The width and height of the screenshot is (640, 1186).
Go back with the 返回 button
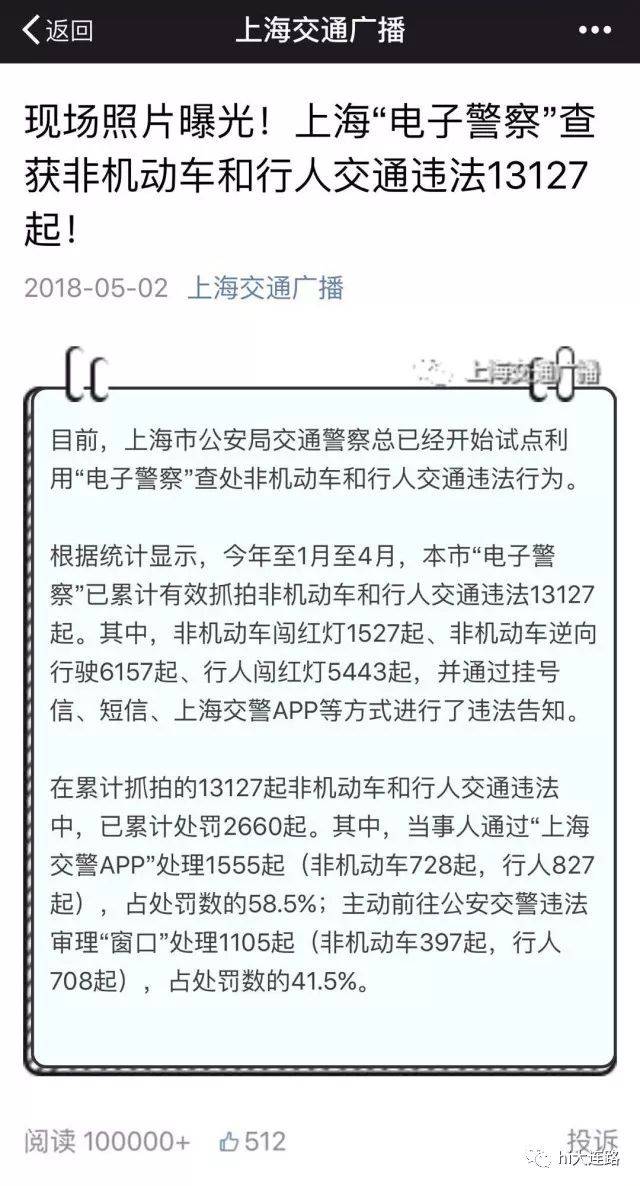pyautogui.click(x=57, y=31)
